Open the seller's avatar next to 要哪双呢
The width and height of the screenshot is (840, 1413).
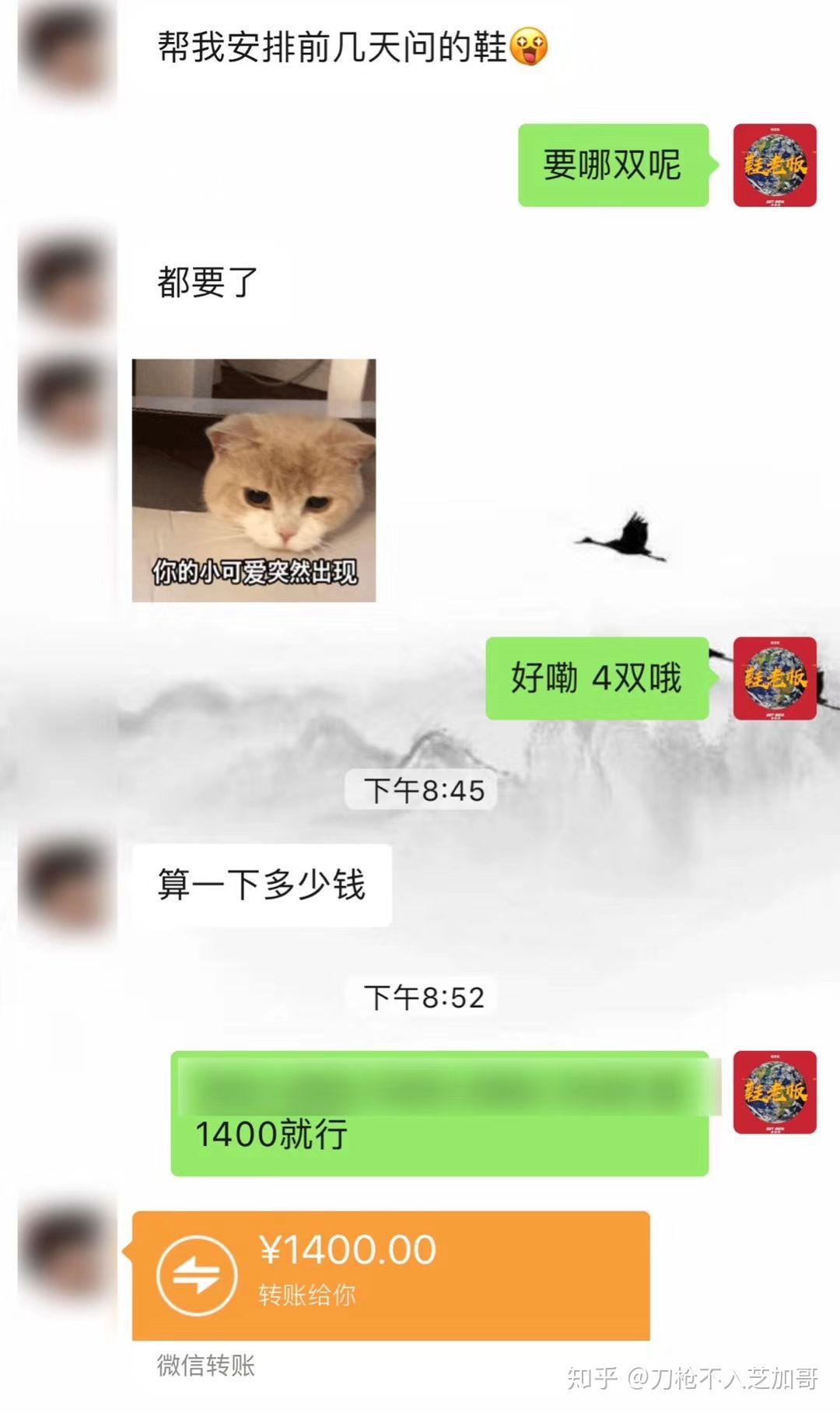point(774,165)
